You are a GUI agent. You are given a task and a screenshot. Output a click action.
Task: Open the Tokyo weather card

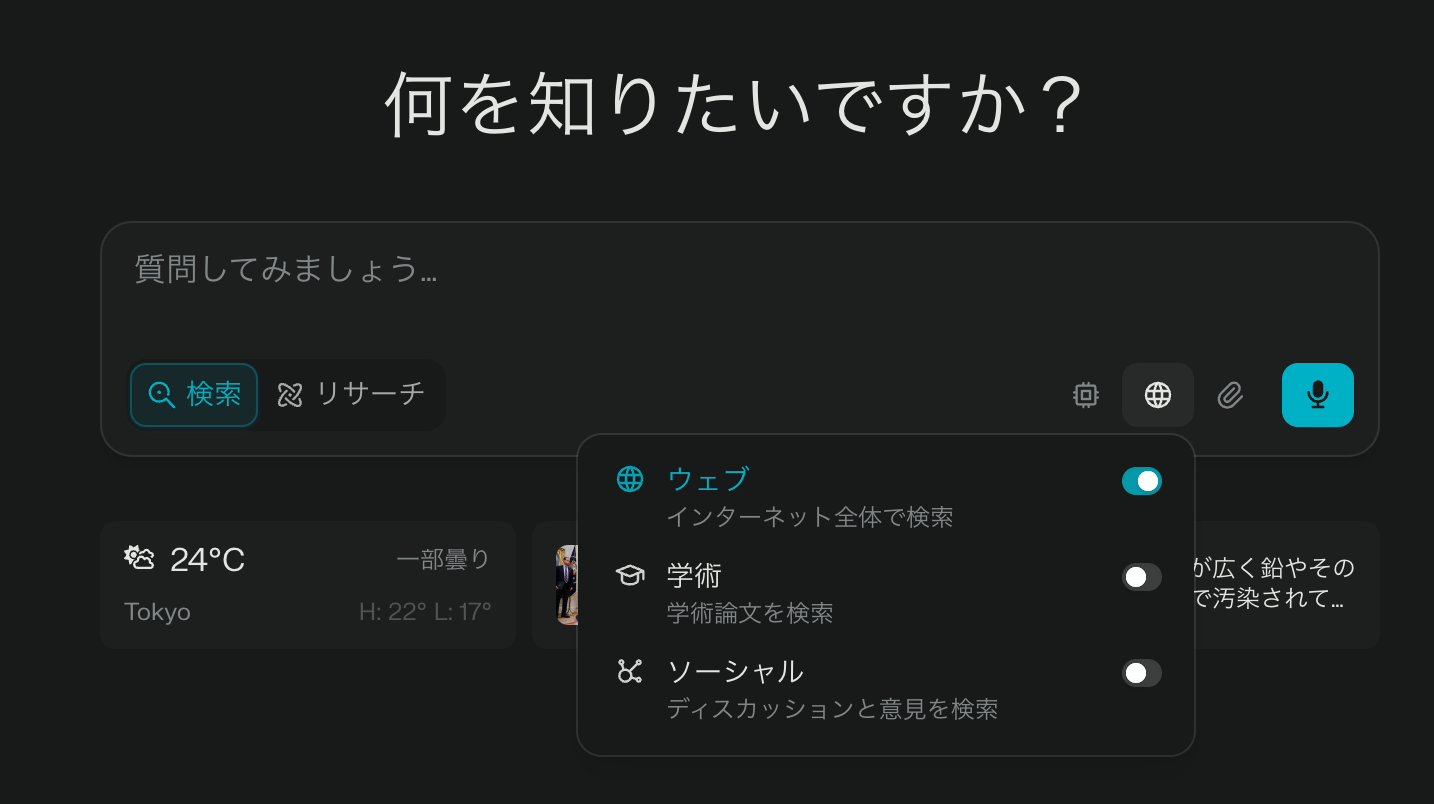[x=307, y=585]
